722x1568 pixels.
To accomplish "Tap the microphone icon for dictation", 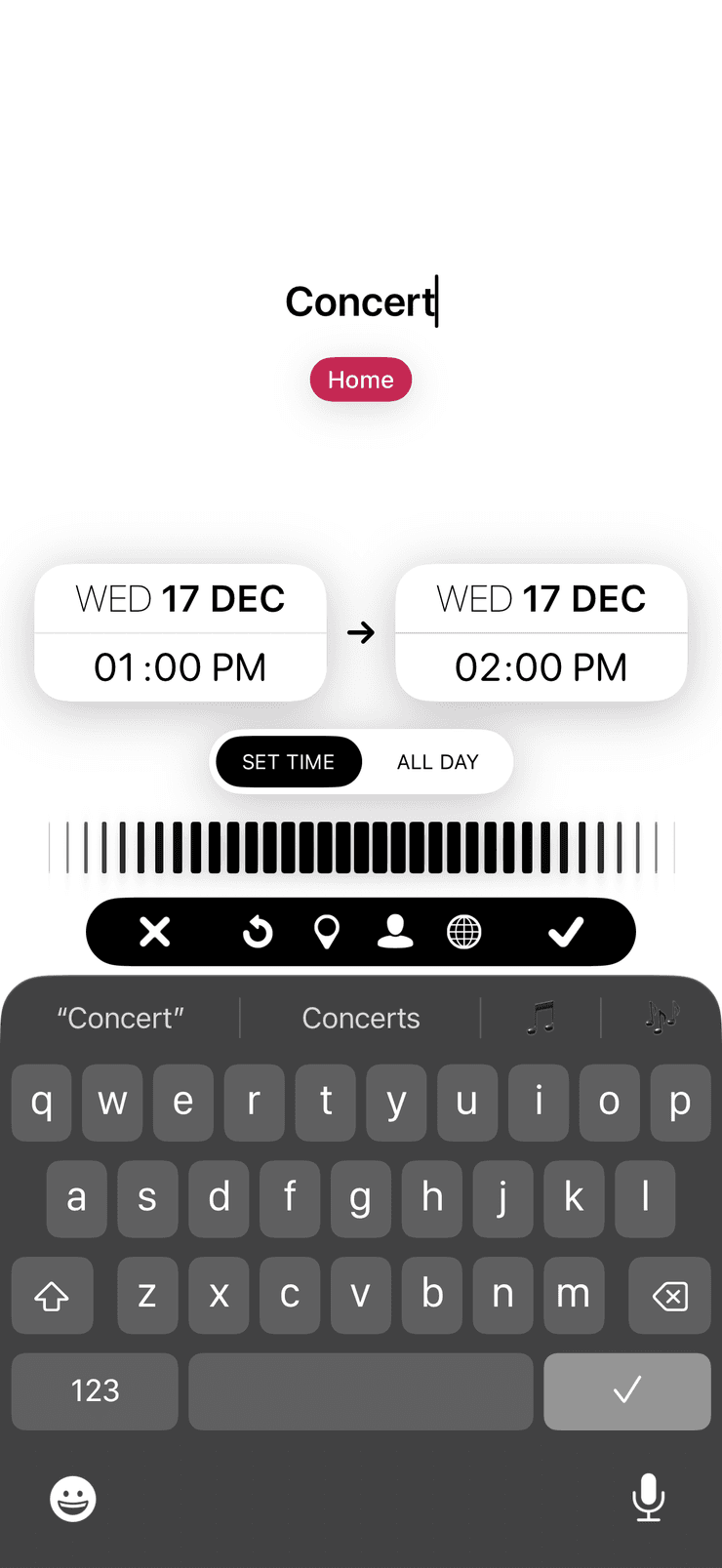I will tap(648, 1500).
